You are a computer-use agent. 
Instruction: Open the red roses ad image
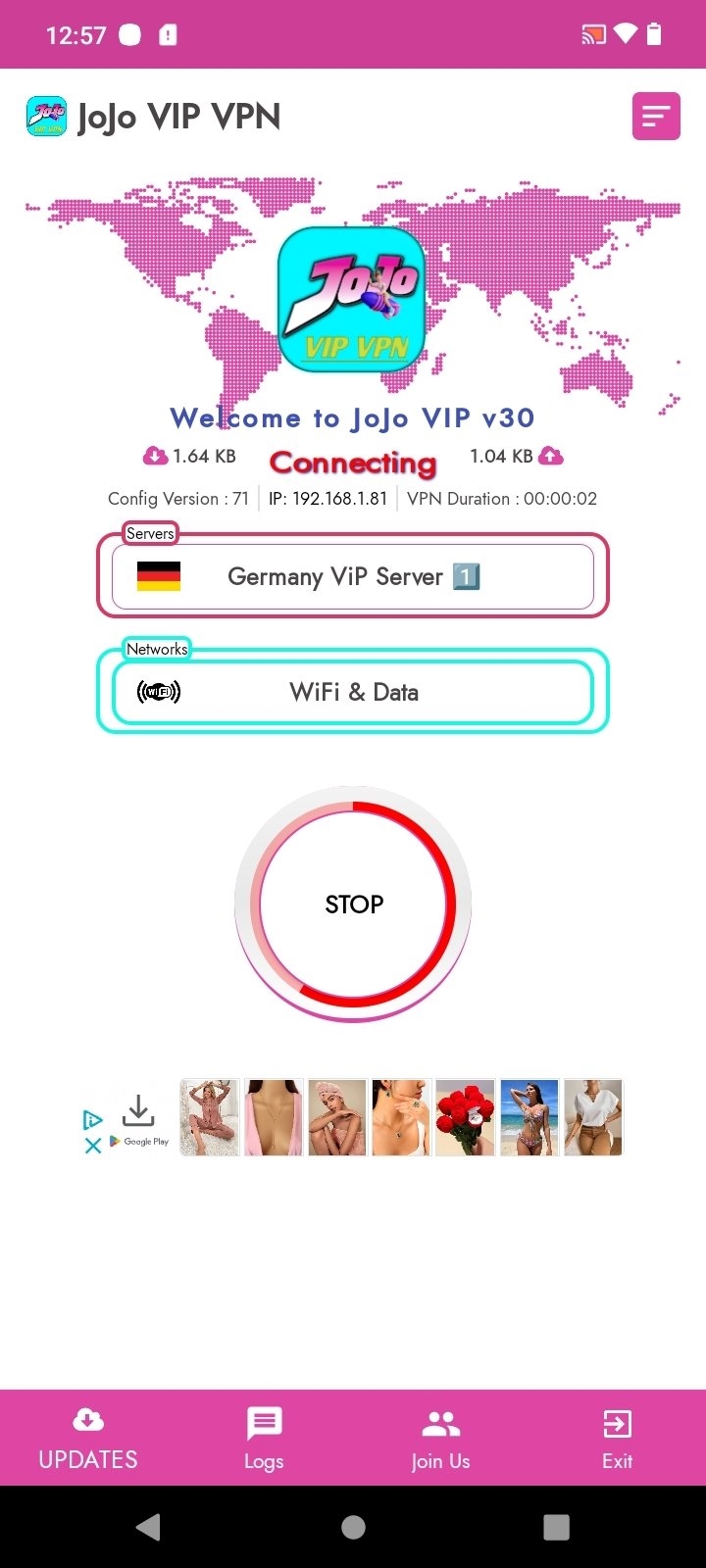[465, 1117]
